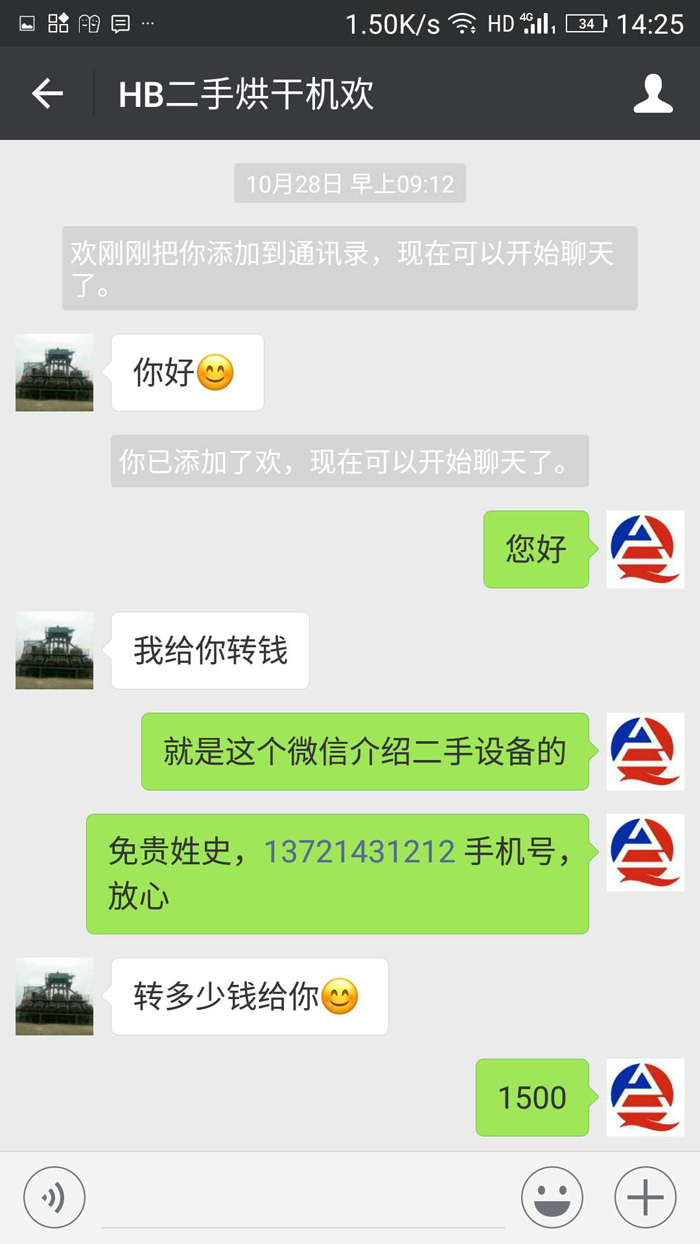Tap the avatar beside 我给你转钱
This screenshot has width=700, height=1244.
click(54, 651)
